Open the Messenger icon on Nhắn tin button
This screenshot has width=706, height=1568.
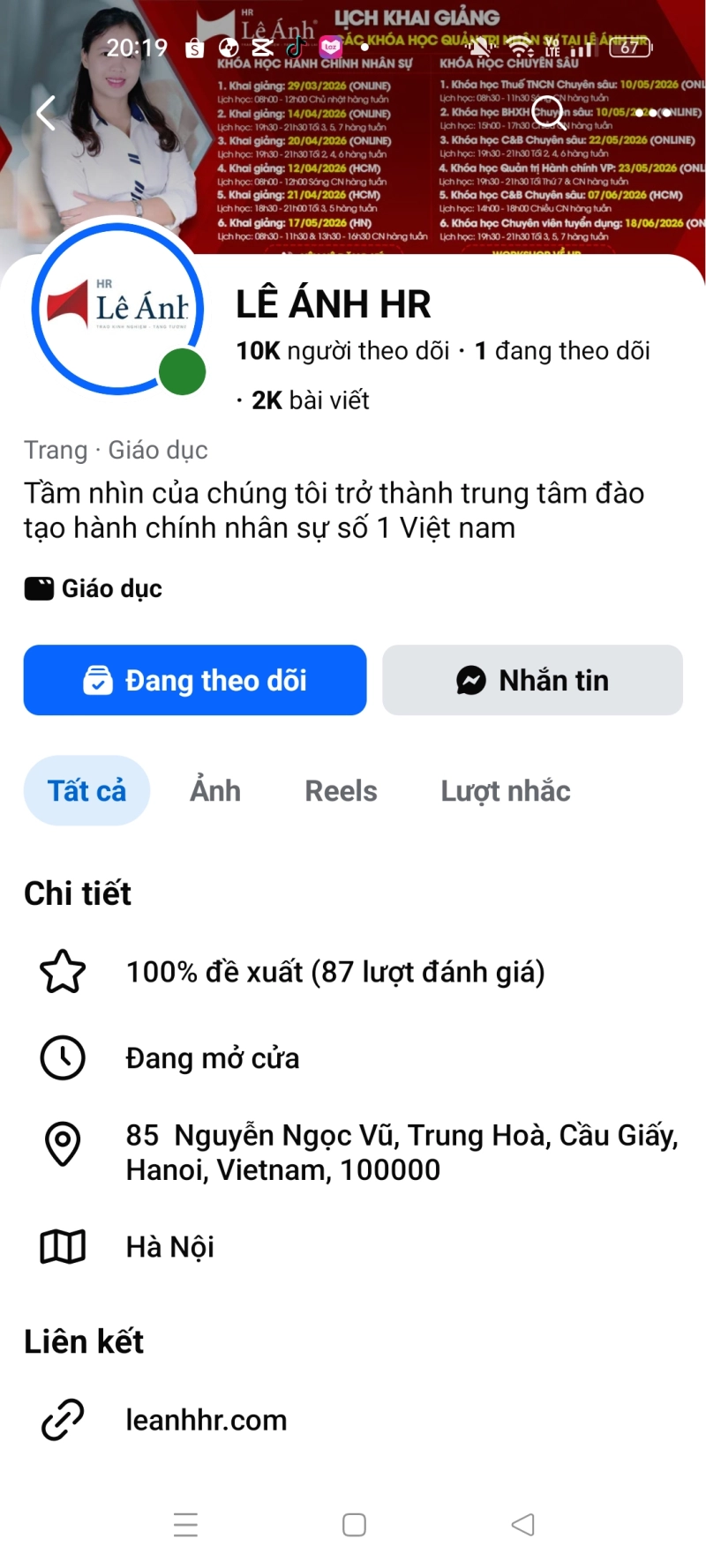[471, 680]
